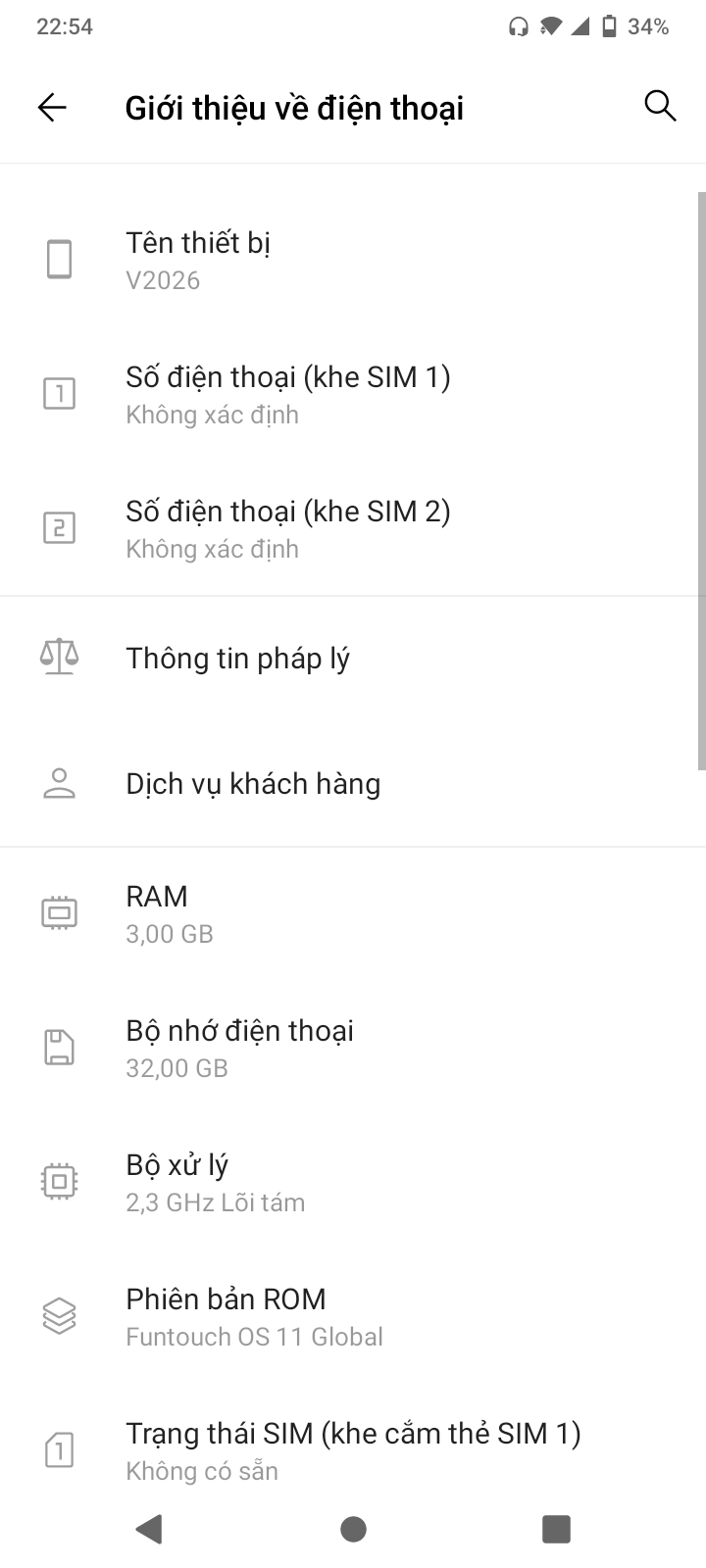The image size is (706, 1568).
Task: Go back using the top arrow
Action: [x=52, y=108]
